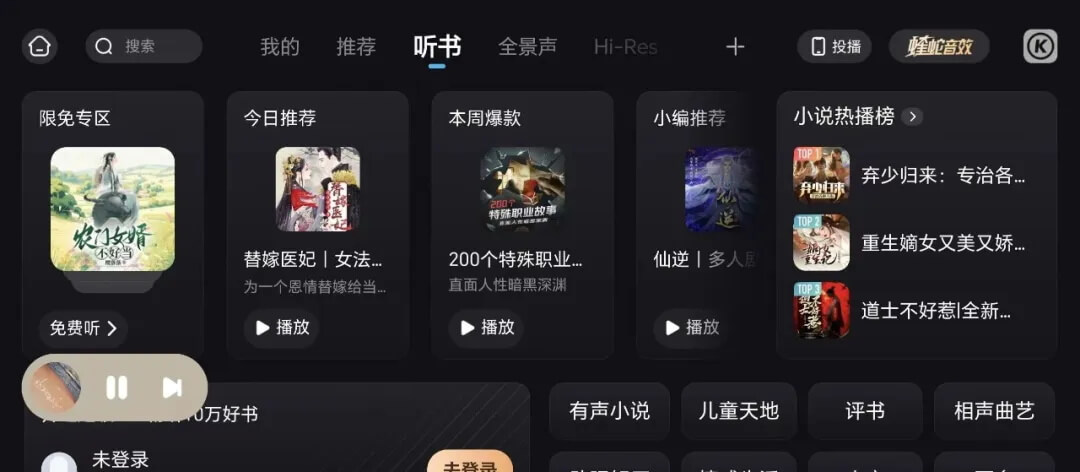Viewport: 1080px width, 472px height.
Task: Tap the home icon
Action: point(39,46)
